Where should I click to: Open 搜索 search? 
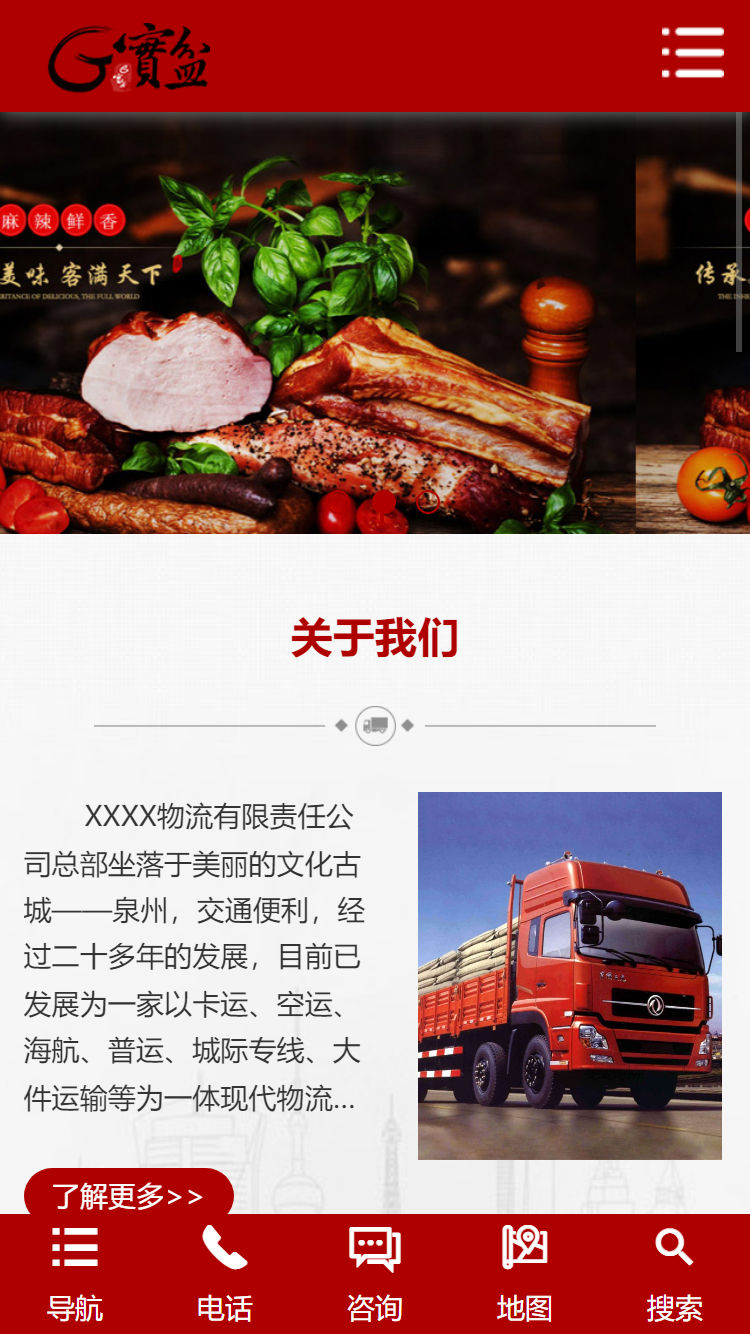pos(675,1274)
